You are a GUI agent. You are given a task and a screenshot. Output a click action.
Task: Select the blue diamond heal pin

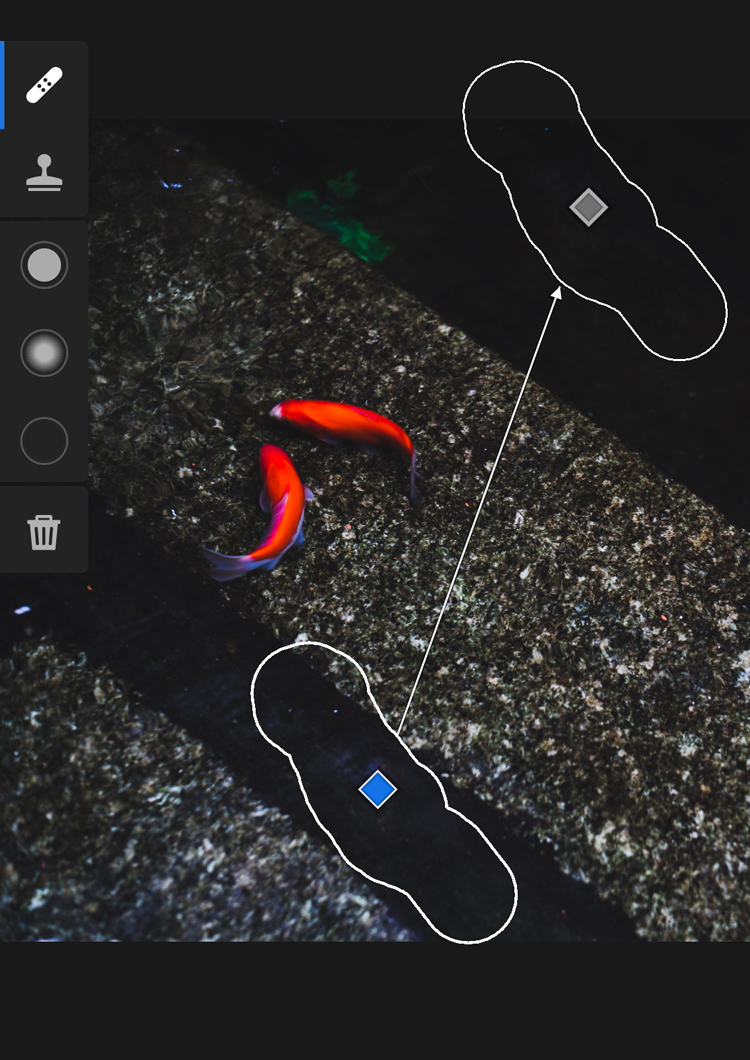(378, 790)
